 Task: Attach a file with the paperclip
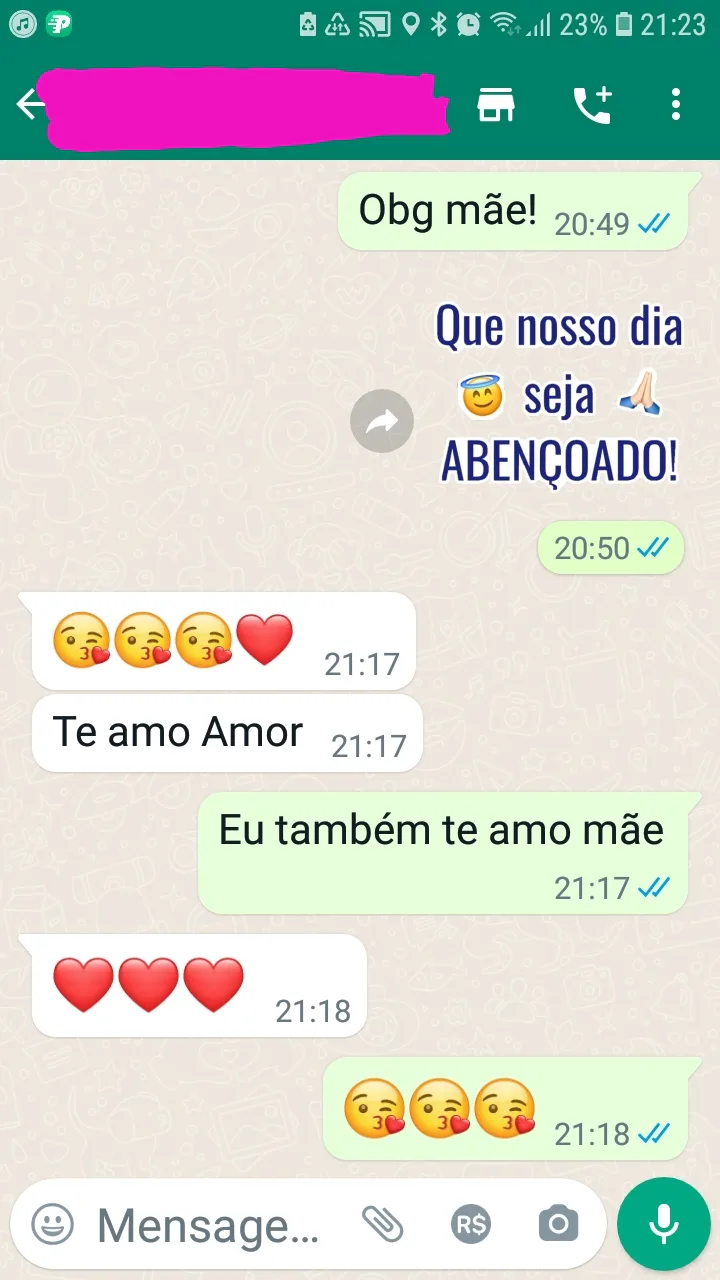coord(382,1224)
